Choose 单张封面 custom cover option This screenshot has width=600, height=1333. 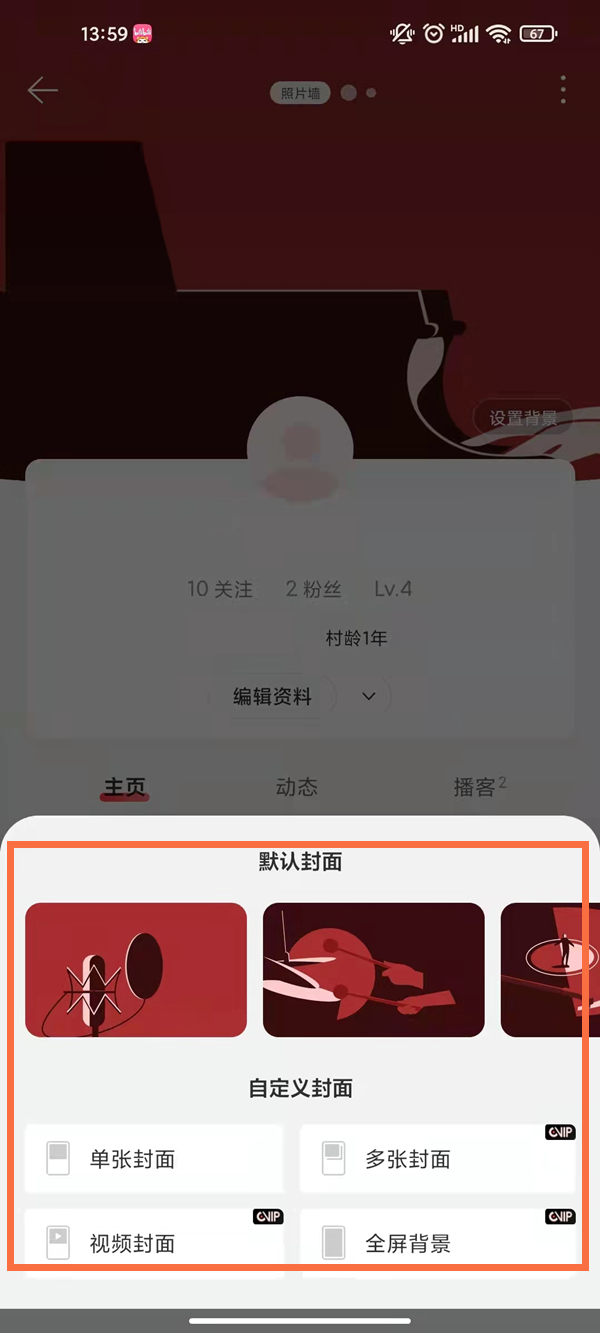click(154, 1159)
